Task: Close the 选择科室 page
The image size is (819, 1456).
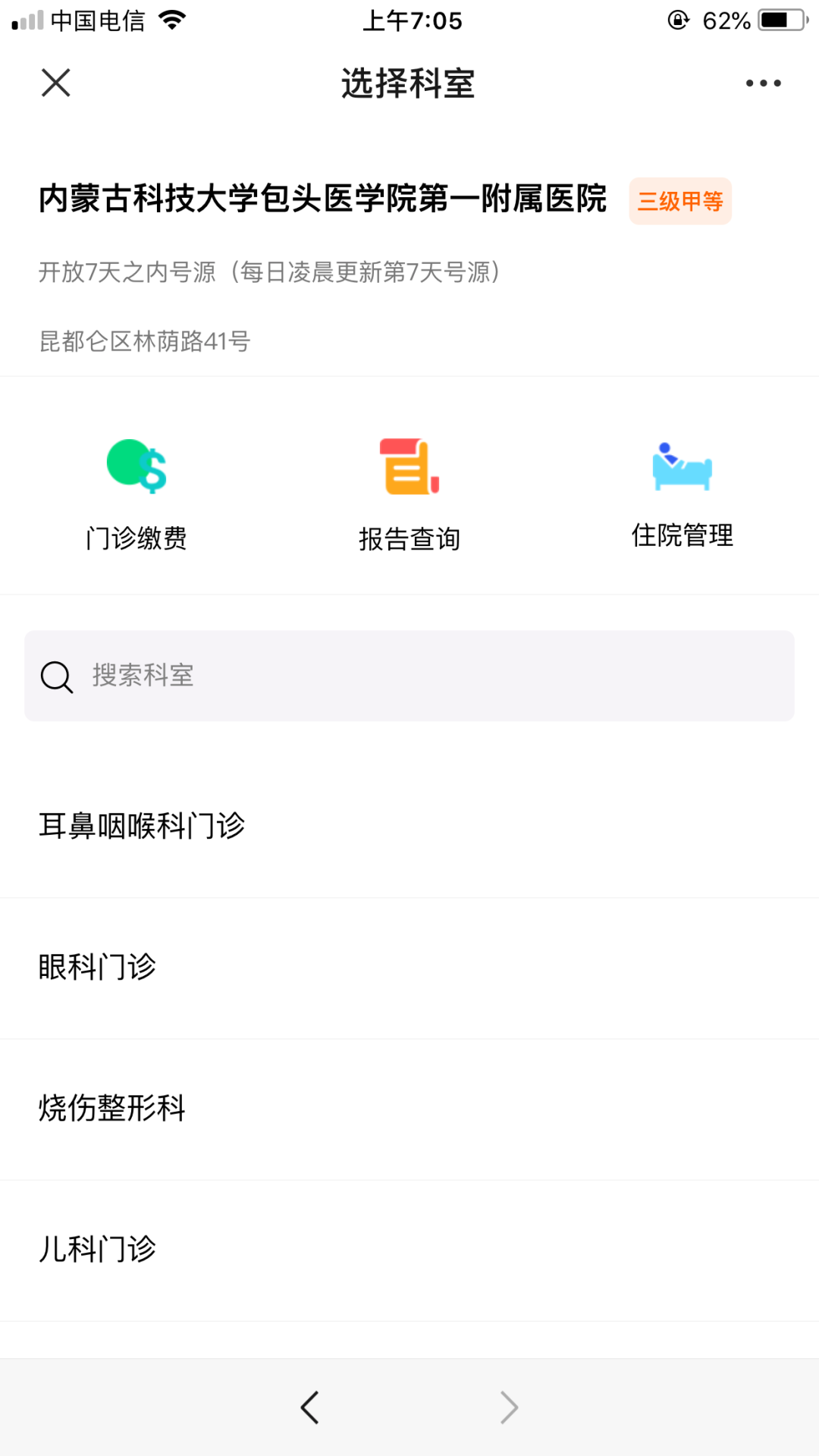Action: (55, 83)
